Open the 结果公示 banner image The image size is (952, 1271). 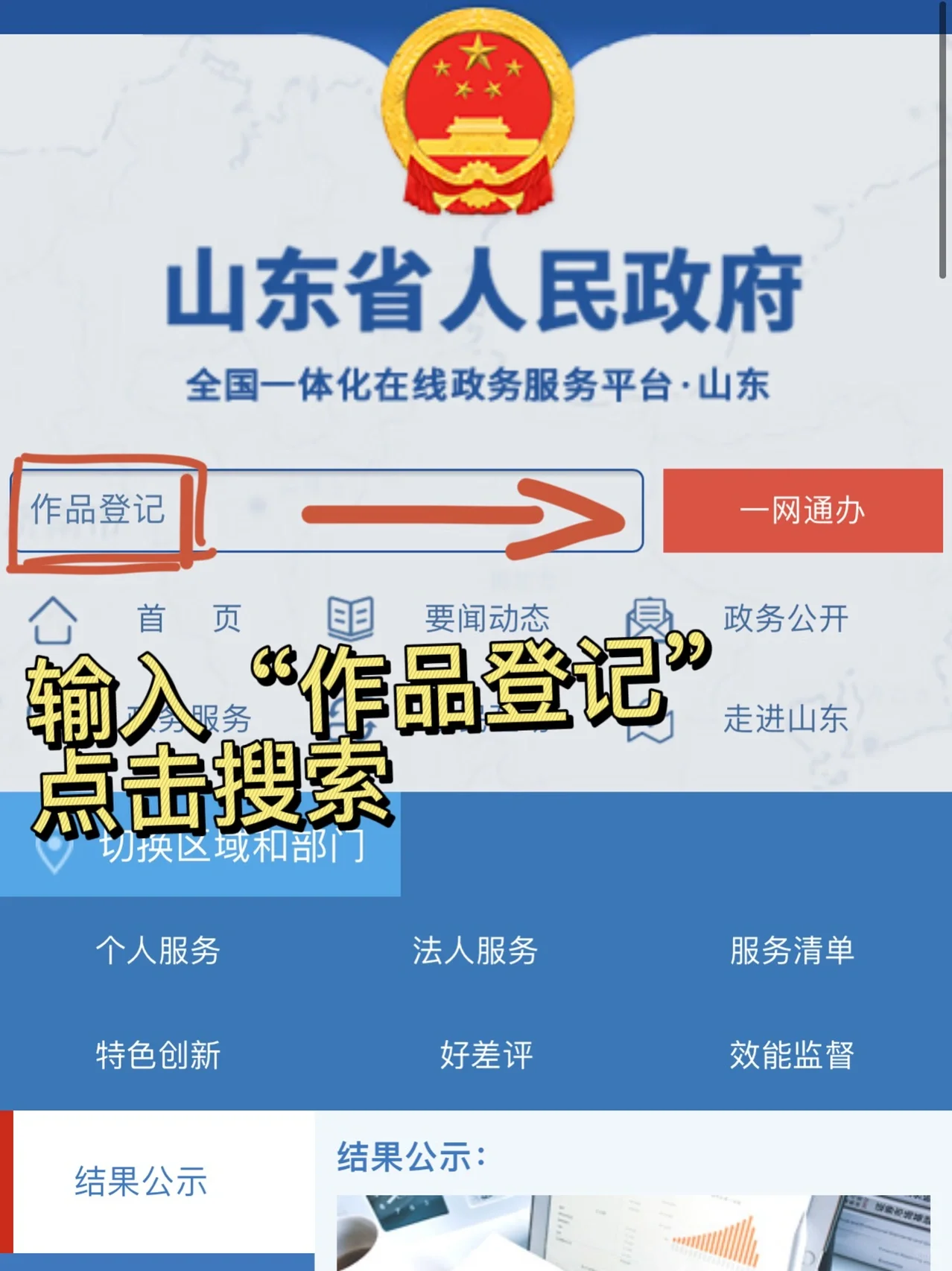pyautogui.click(x=633, y=1233)
